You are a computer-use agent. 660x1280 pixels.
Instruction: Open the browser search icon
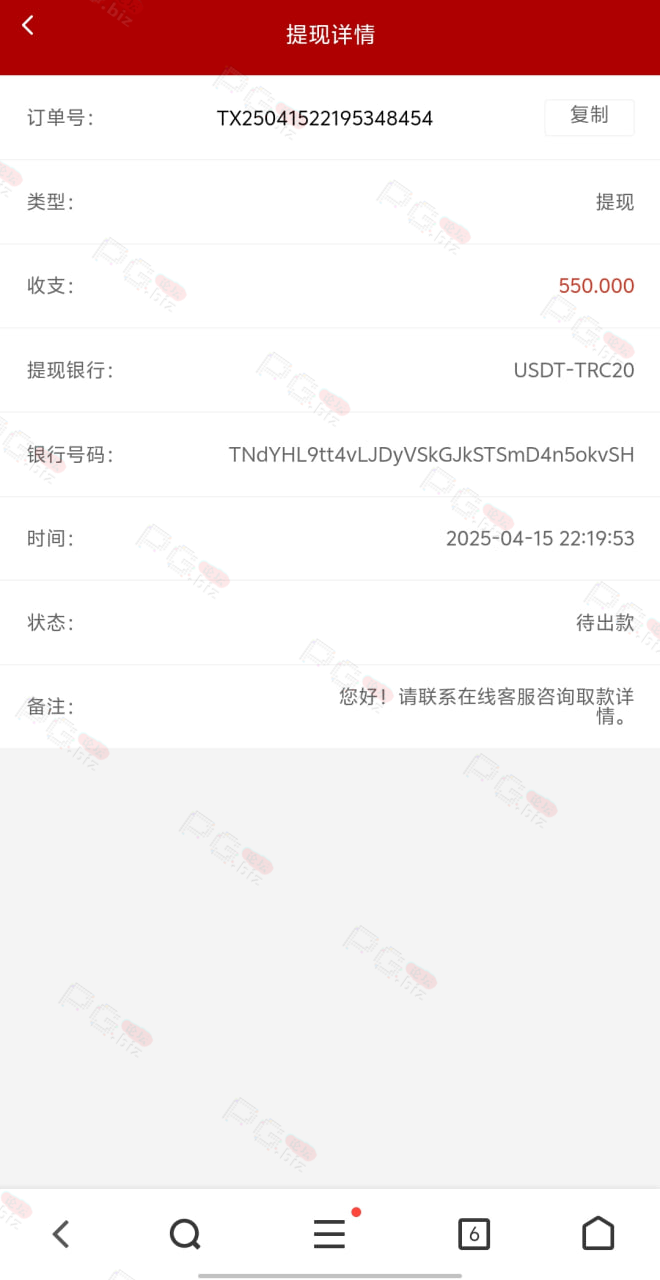[185, 1234]
